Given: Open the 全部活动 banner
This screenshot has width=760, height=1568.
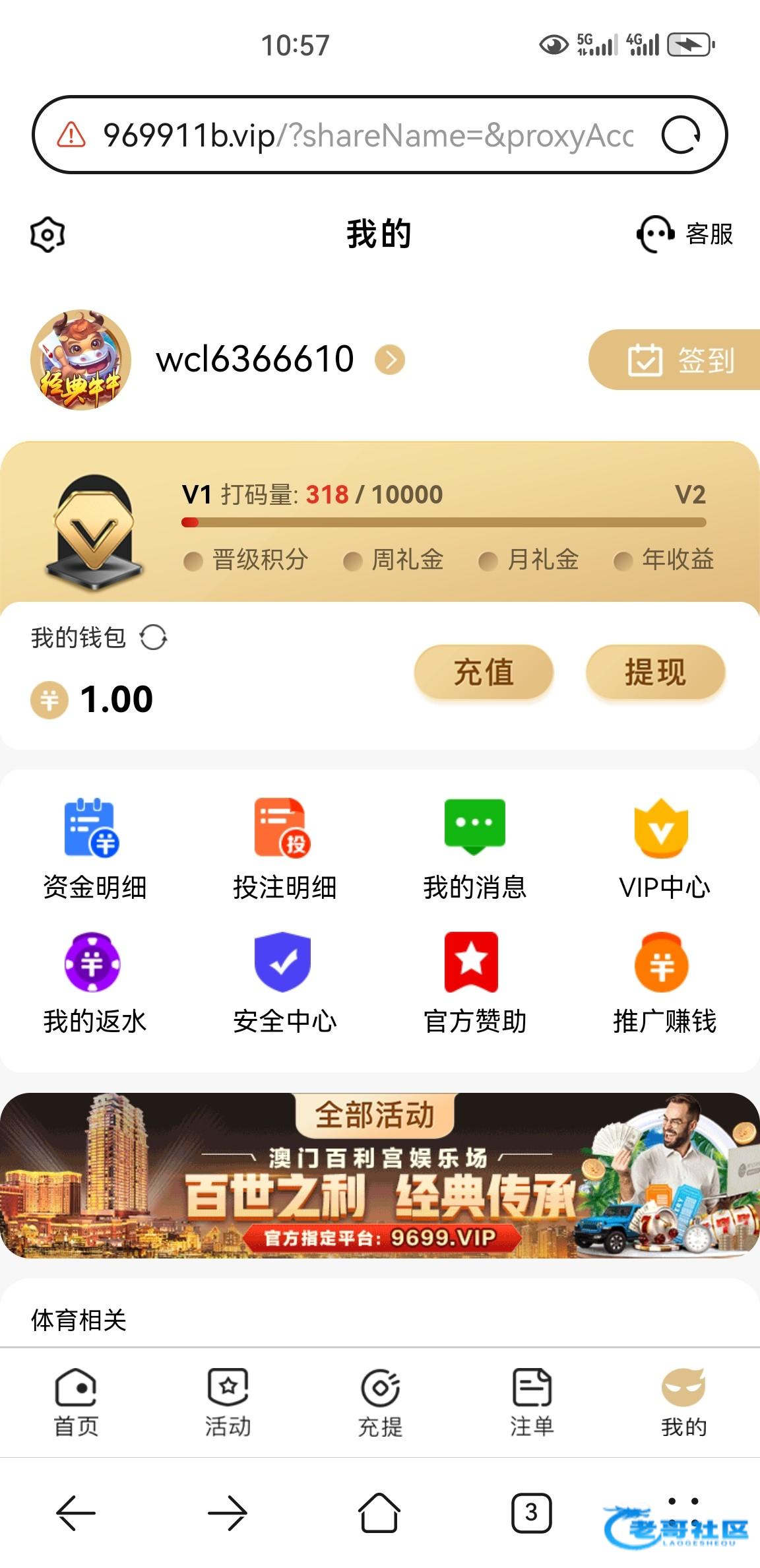Looking at the screenshot, I should [x=380, y=1175].
